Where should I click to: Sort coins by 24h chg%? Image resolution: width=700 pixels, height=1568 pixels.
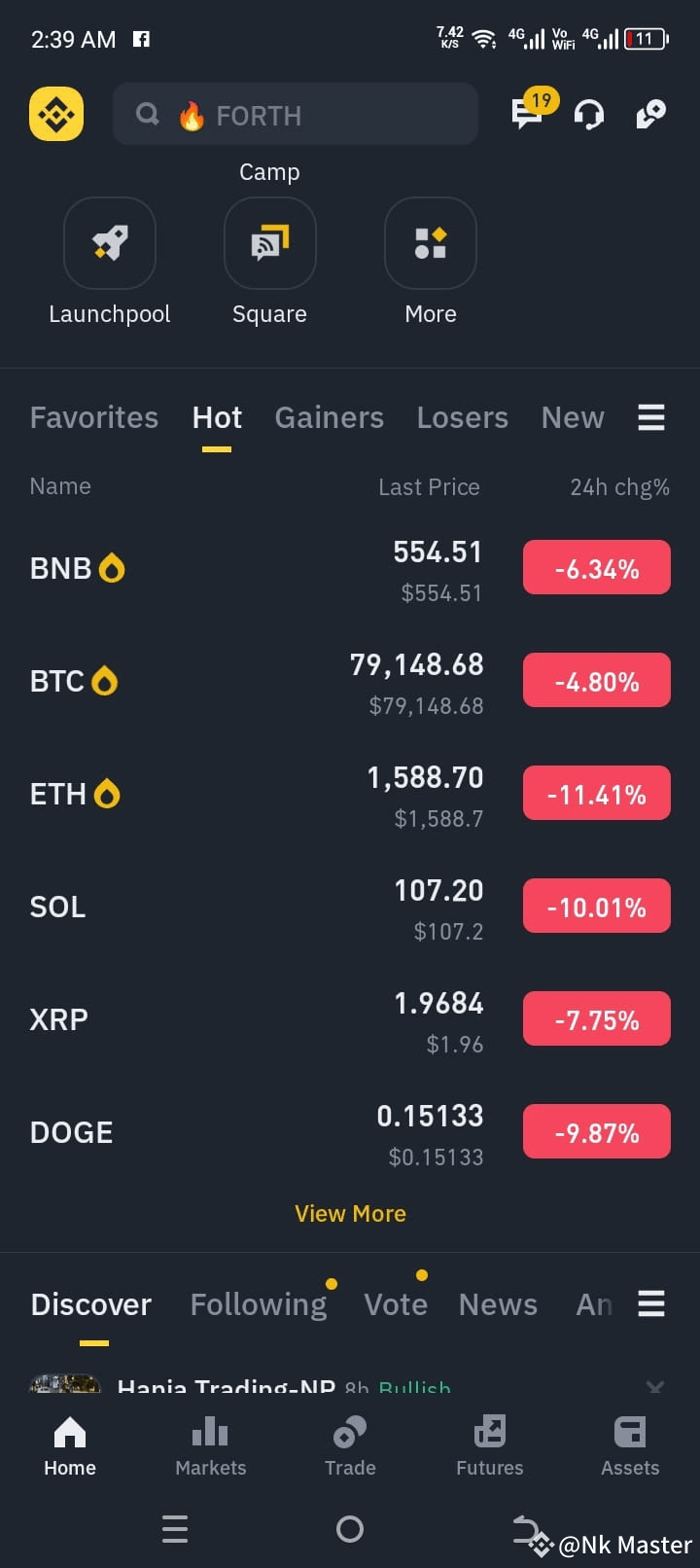pos(620,486)
